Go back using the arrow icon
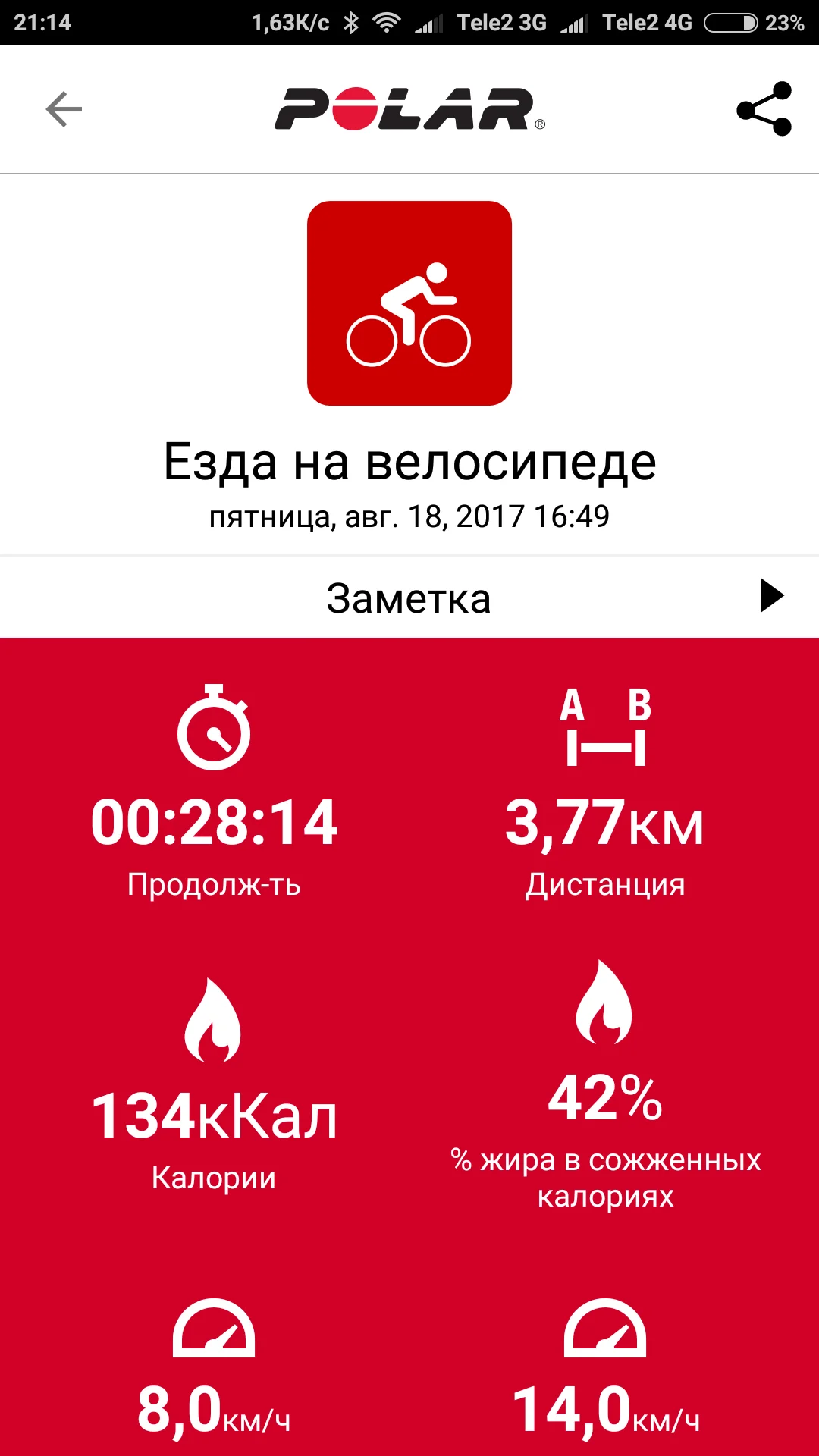 (64, 109)
